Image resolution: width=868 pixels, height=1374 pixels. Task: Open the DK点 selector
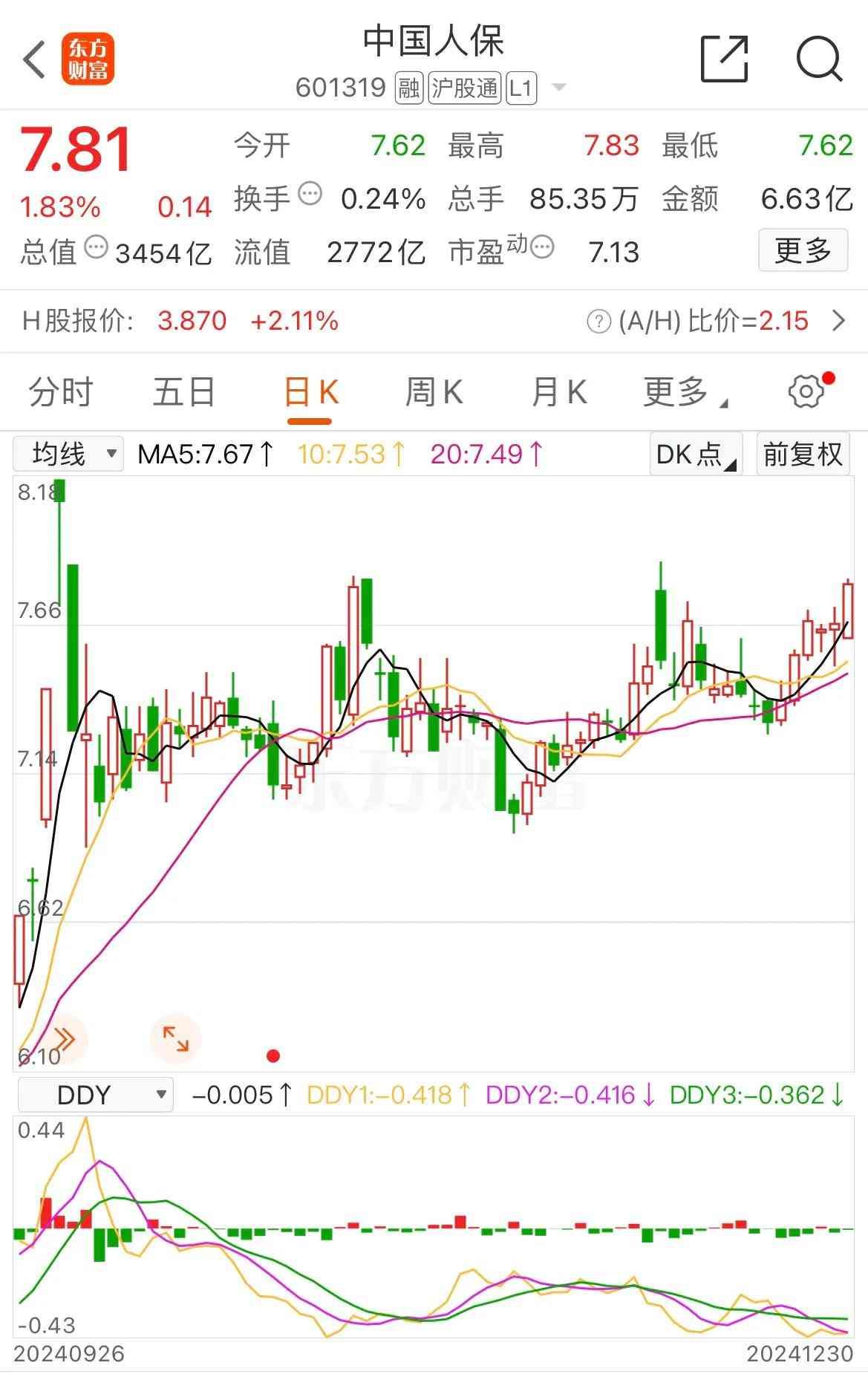tap(695, 454)
